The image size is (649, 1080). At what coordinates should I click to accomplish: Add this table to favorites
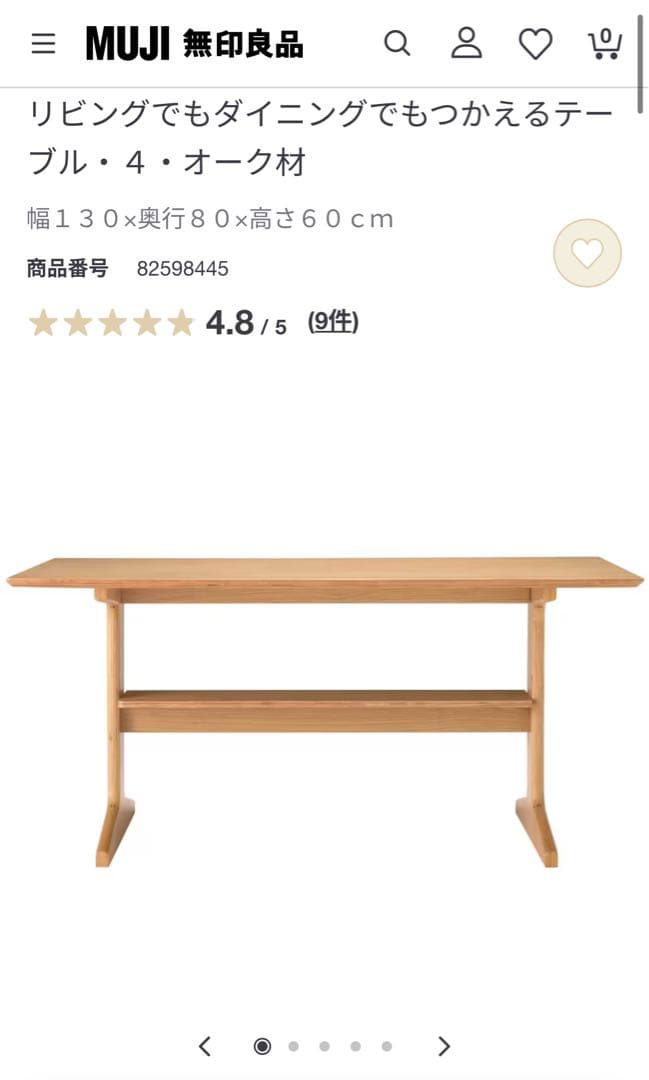tap(587, 253)
